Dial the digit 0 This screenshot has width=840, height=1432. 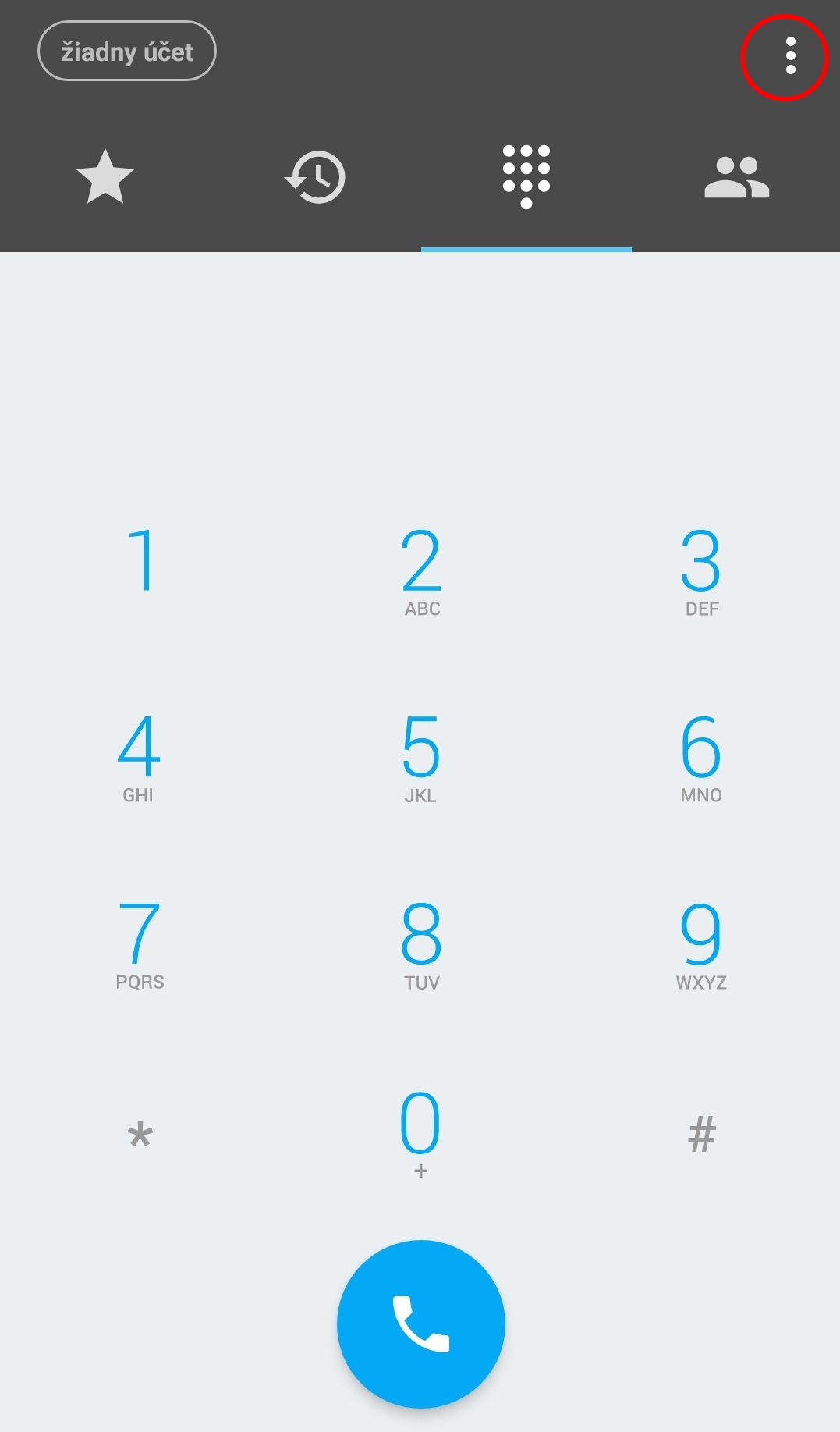(421, 1132)
